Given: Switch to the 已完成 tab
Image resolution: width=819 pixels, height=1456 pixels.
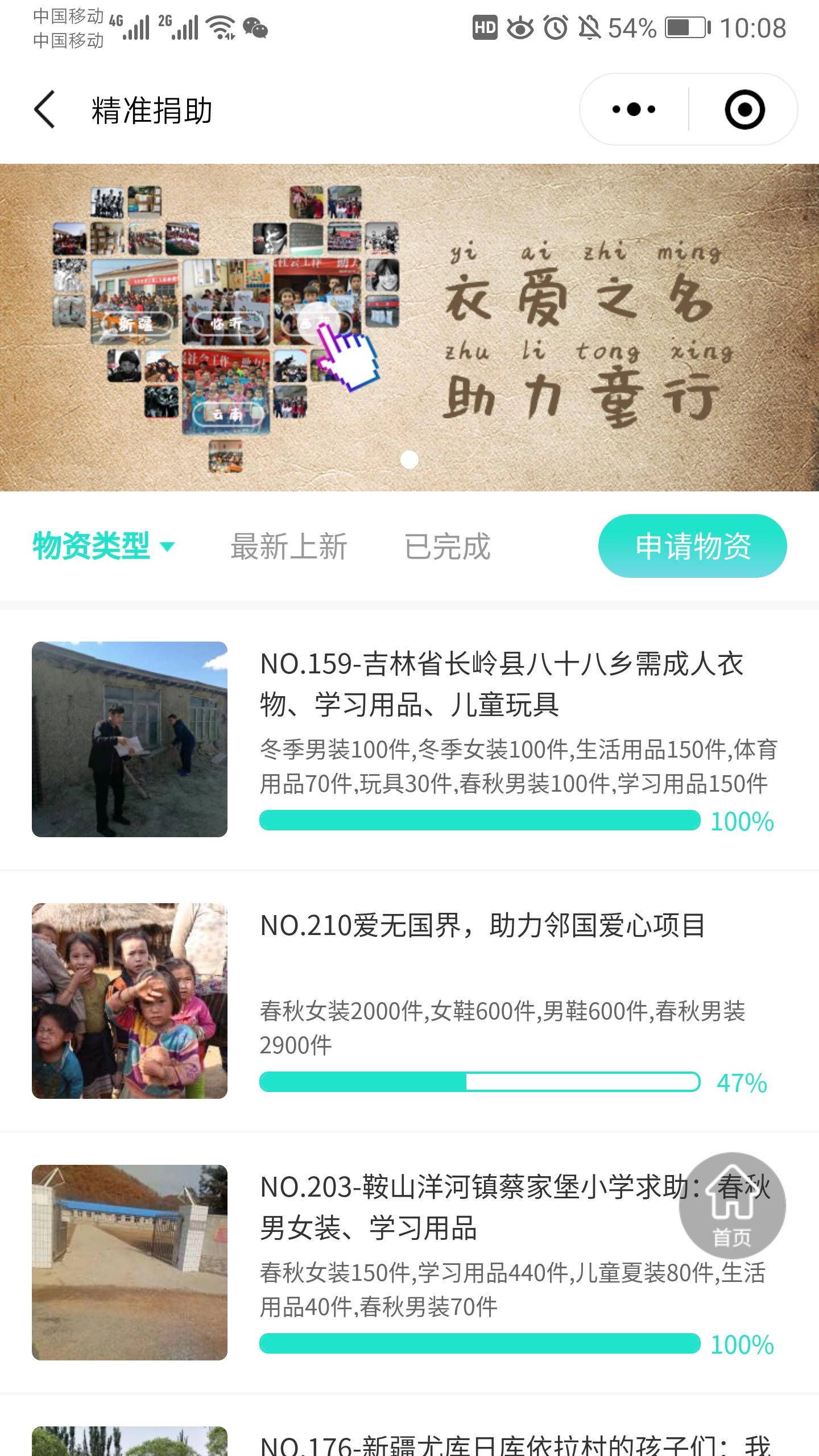Looking at the screenshot, I should [x=448, y=547].
